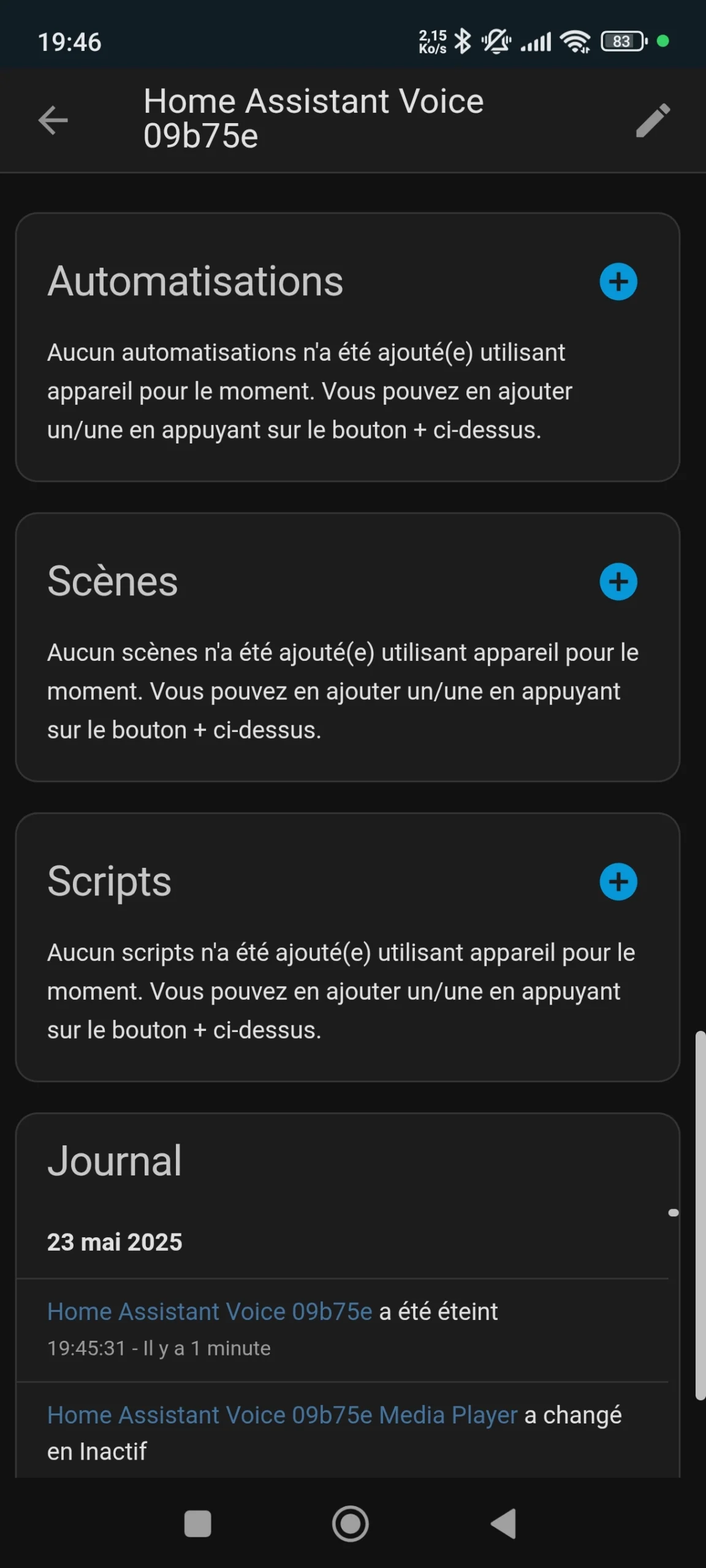The image size is (706, 1568).
Task: Add a new scene with the plus button
Action: [x=618, y=582]
